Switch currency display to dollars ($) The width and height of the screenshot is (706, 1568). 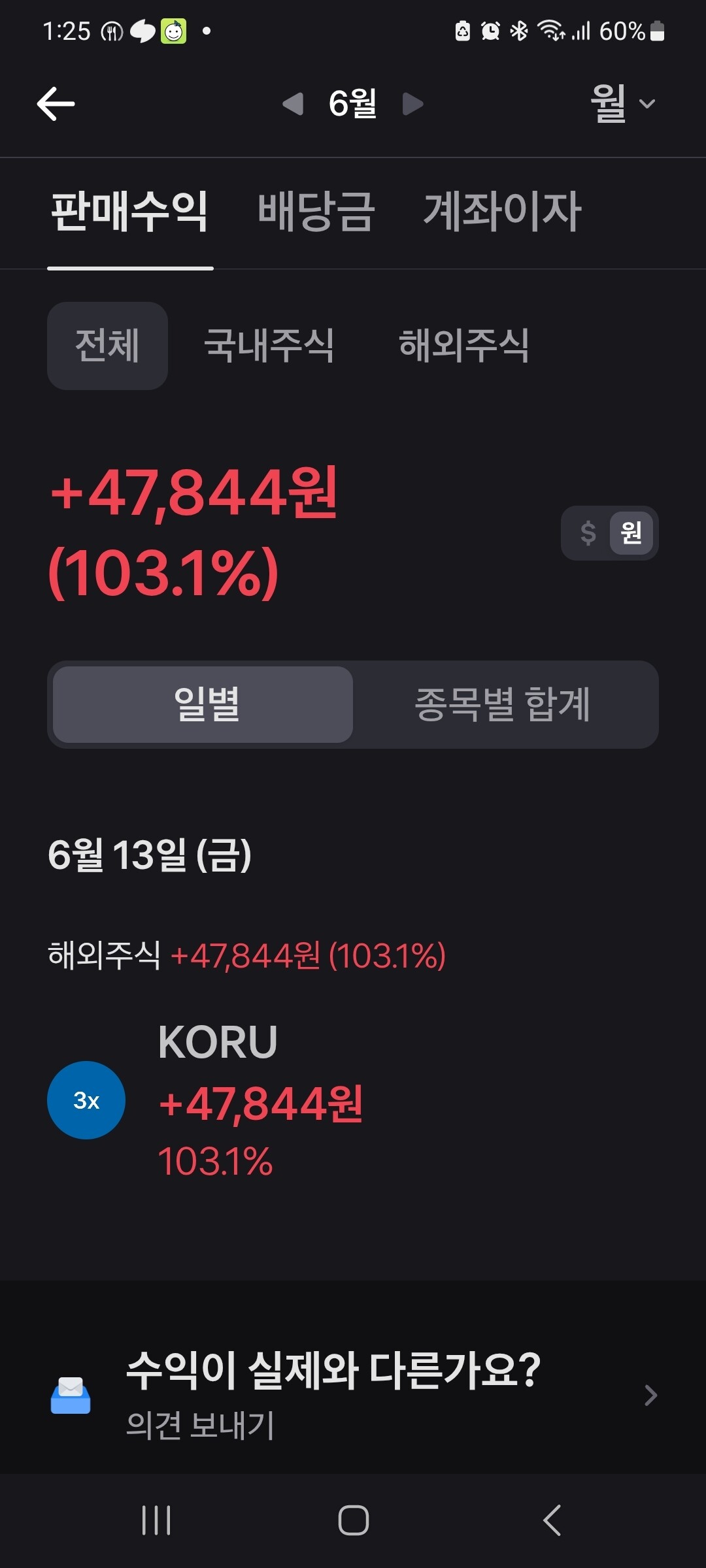tap(588, 533)
